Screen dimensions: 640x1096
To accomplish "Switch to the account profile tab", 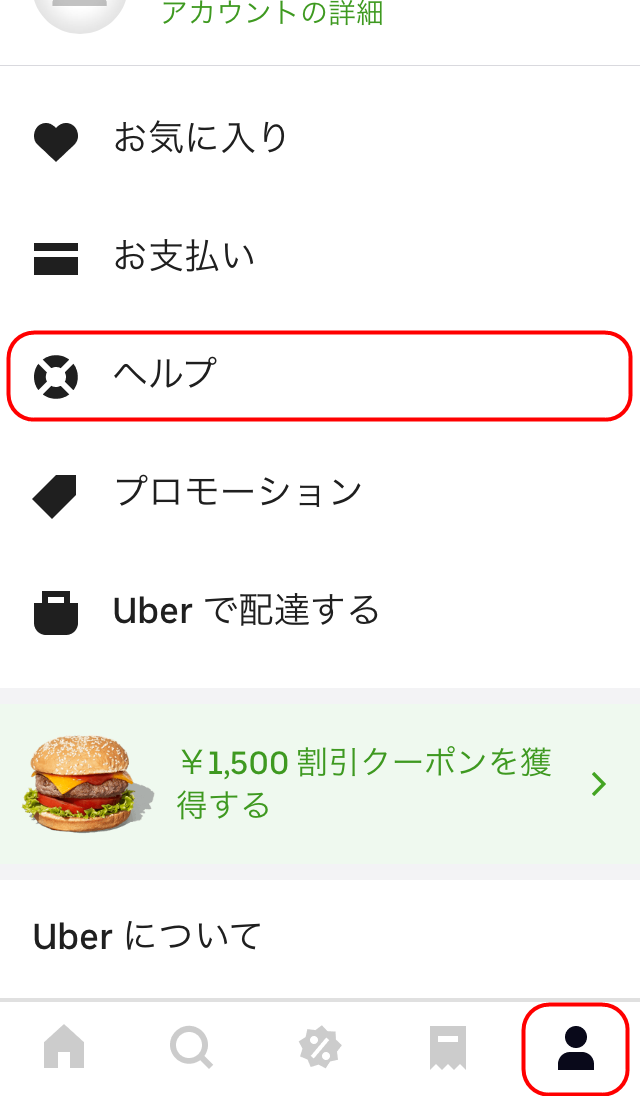I will tap(575, 1048).
